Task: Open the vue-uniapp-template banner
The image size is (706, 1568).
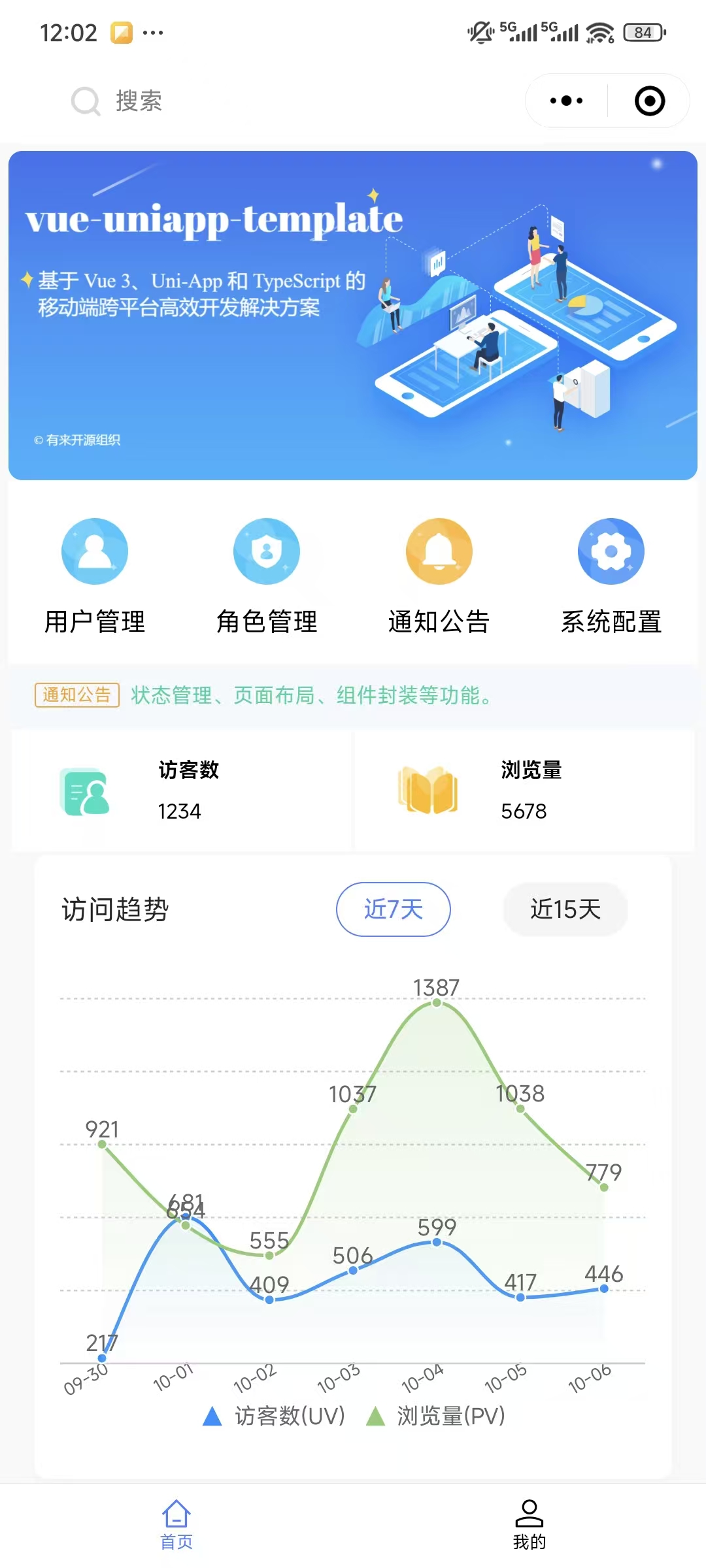Action: coord(353,316)
